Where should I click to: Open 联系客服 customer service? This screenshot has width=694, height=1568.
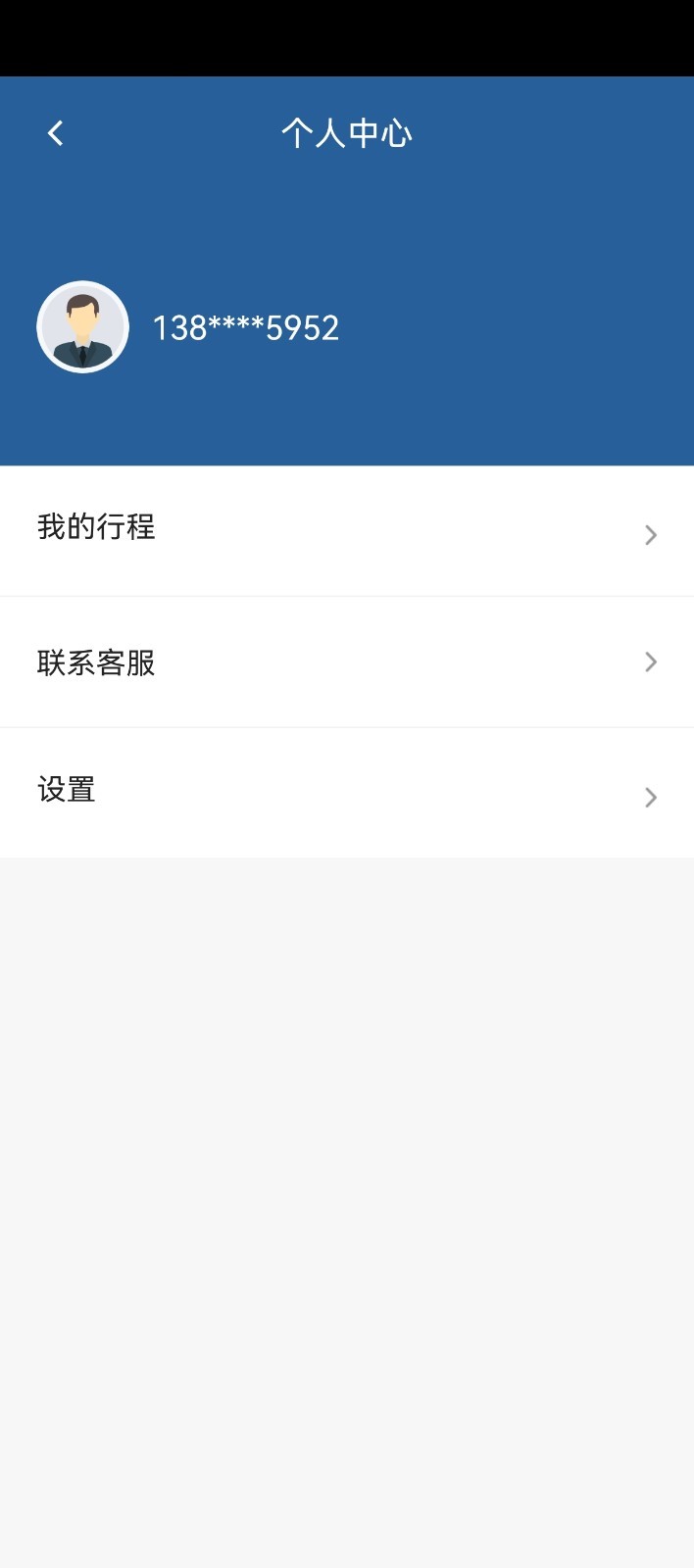tap(346, 662)
